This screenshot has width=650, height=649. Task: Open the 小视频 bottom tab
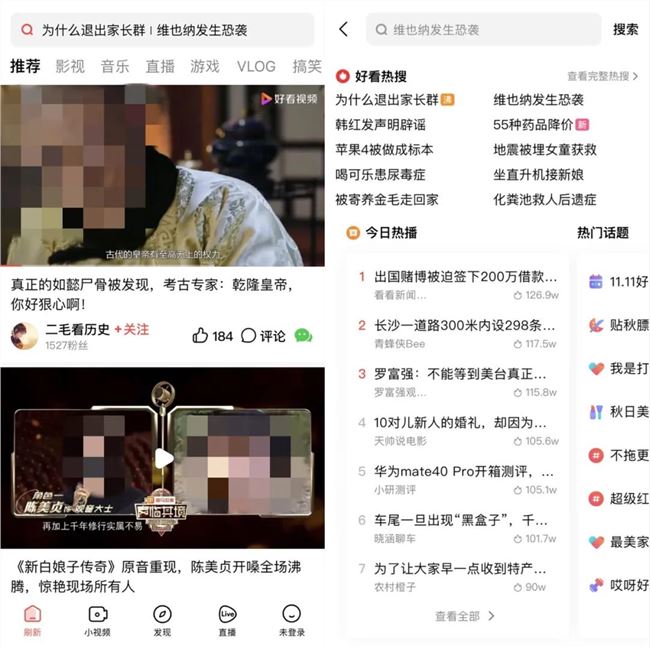[x=97, y=620]
